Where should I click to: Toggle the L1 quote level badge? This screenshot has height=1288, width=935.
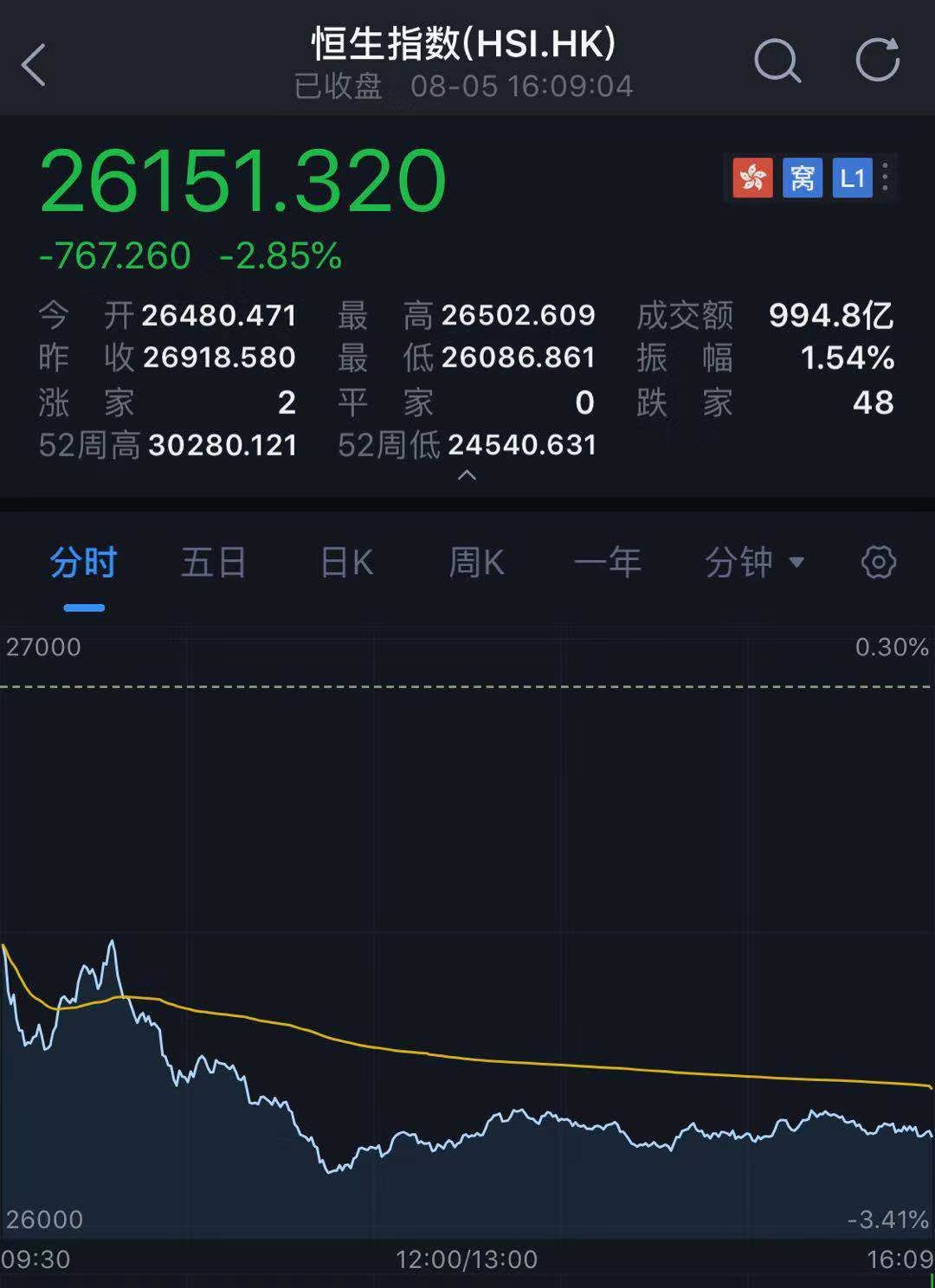point(852,177)
